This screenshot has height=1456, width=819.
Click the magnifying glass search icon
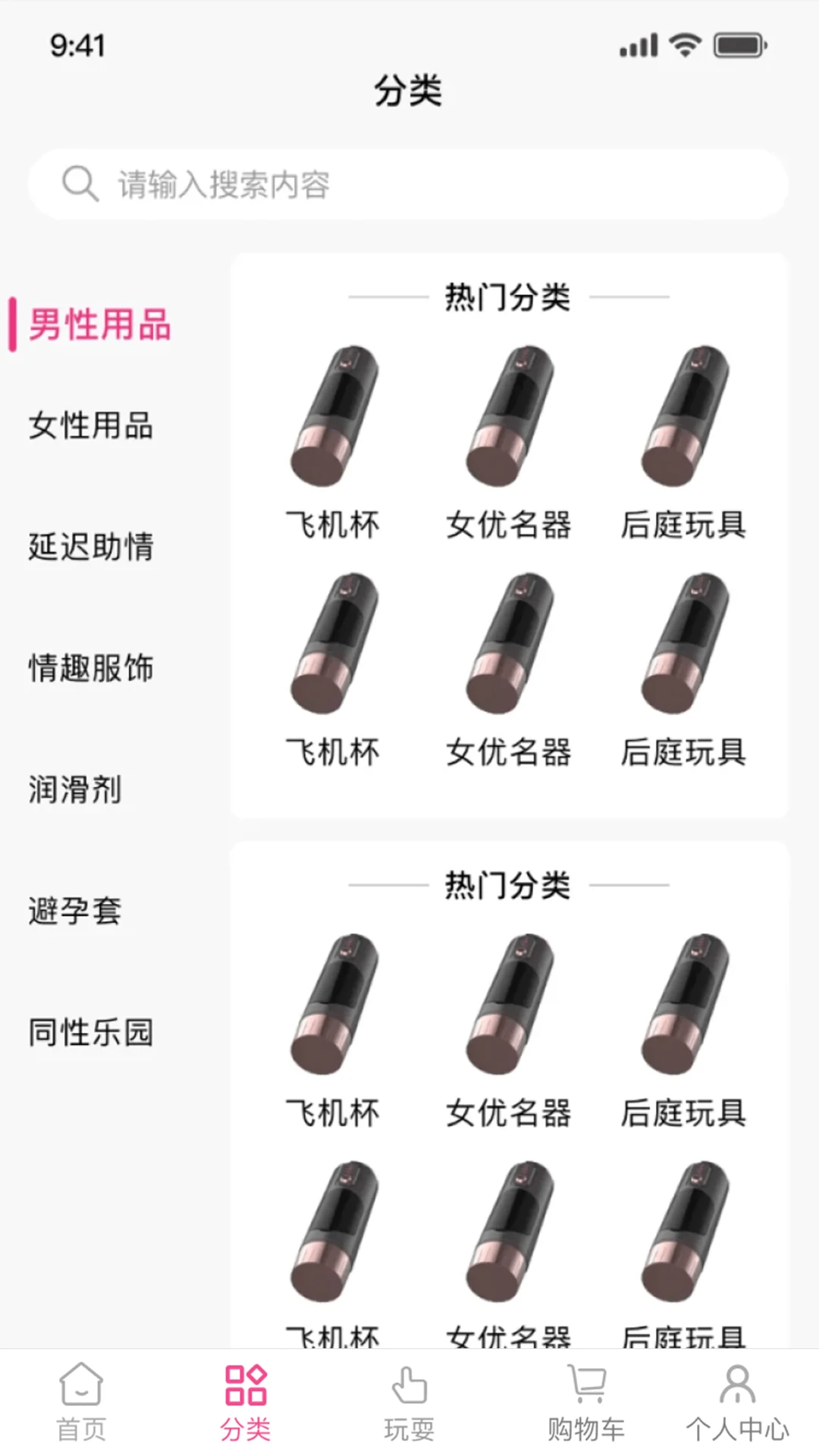(78, 182)
